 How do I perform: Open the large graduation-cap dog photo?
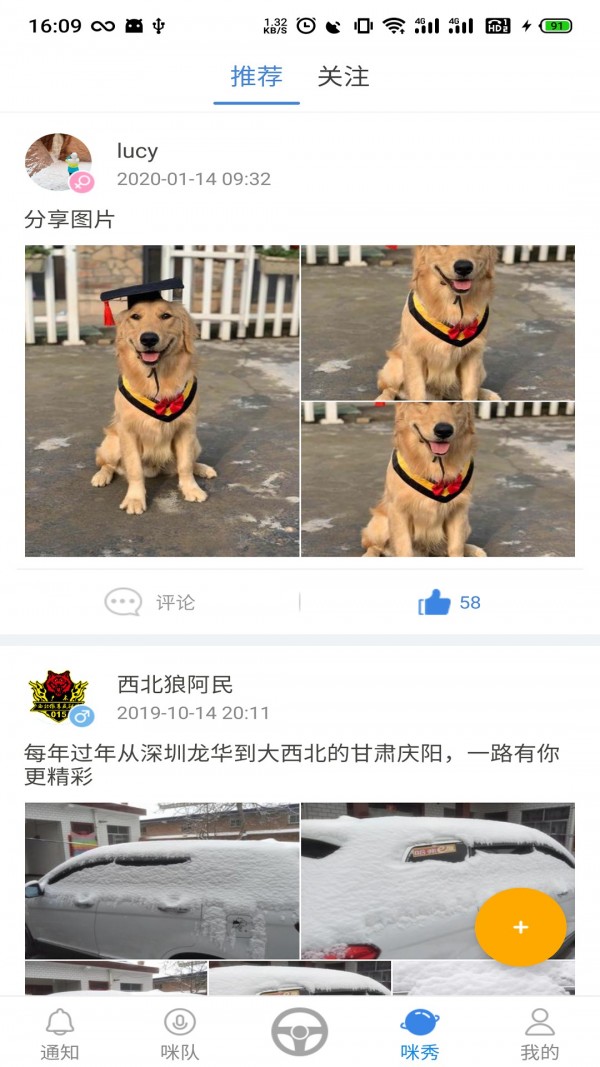[x=162, y=400]
